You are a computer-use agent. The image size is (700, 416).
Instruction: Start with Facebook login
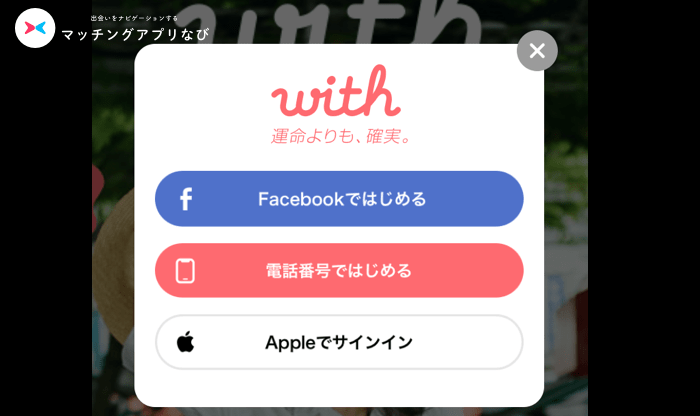pos(339,199)
